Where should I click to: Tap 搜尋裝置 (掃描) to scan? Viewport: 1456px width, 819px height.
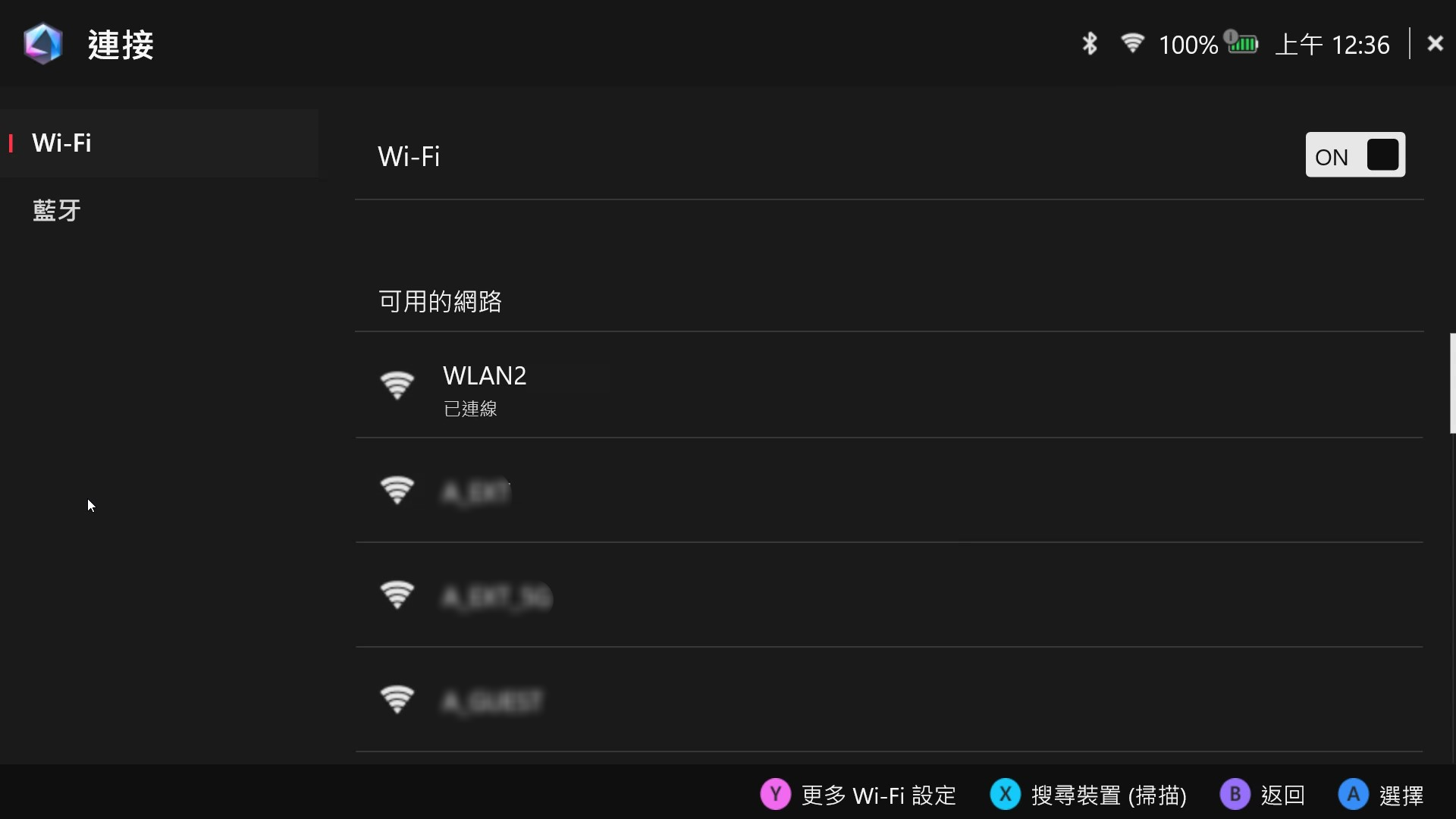(x=1088, y=795)
